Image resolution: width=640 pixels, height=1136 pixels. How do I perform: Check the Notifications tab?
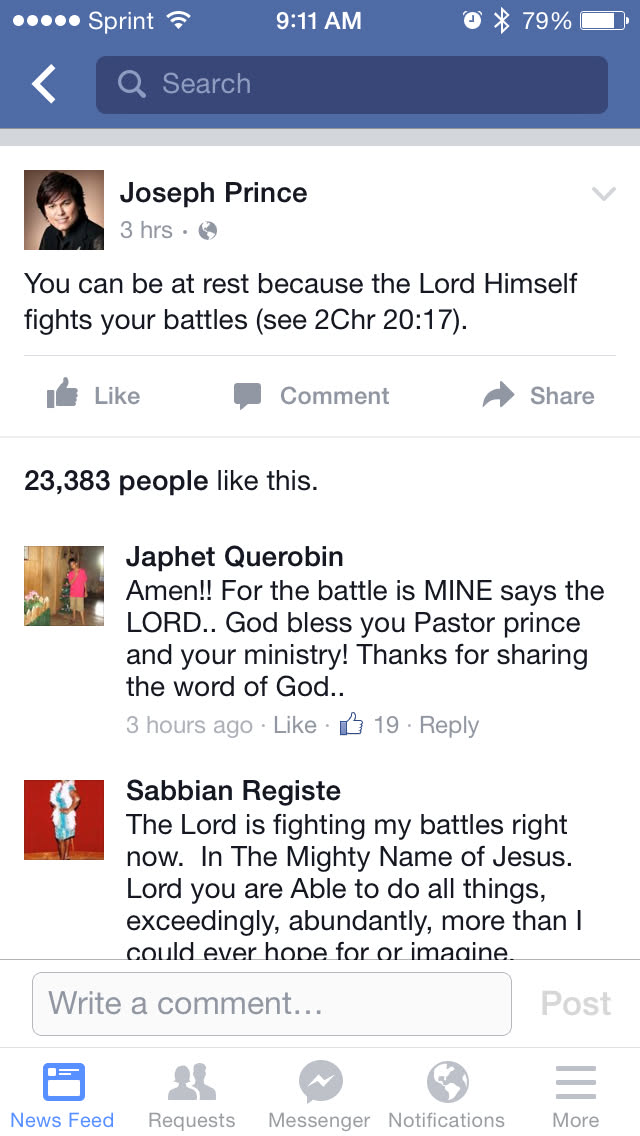[x=447, y=1095]
